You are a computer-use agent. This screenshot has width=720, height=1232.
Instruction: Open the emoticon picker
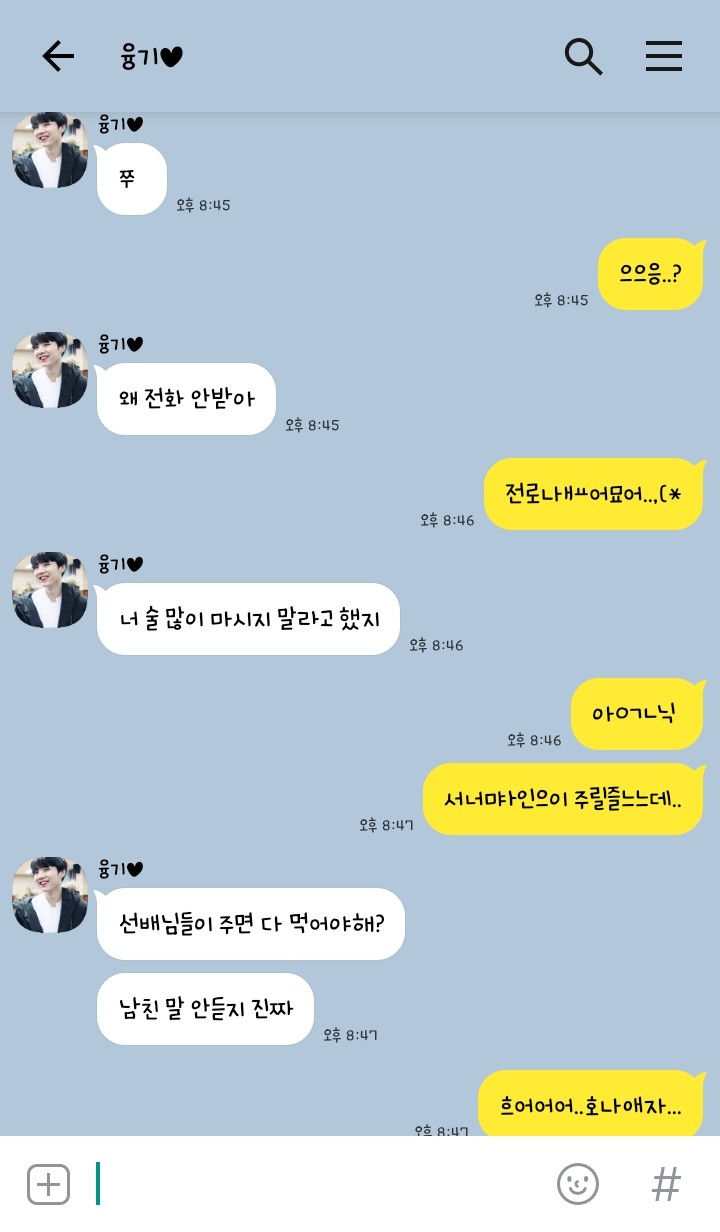[x=578, y=1185]
